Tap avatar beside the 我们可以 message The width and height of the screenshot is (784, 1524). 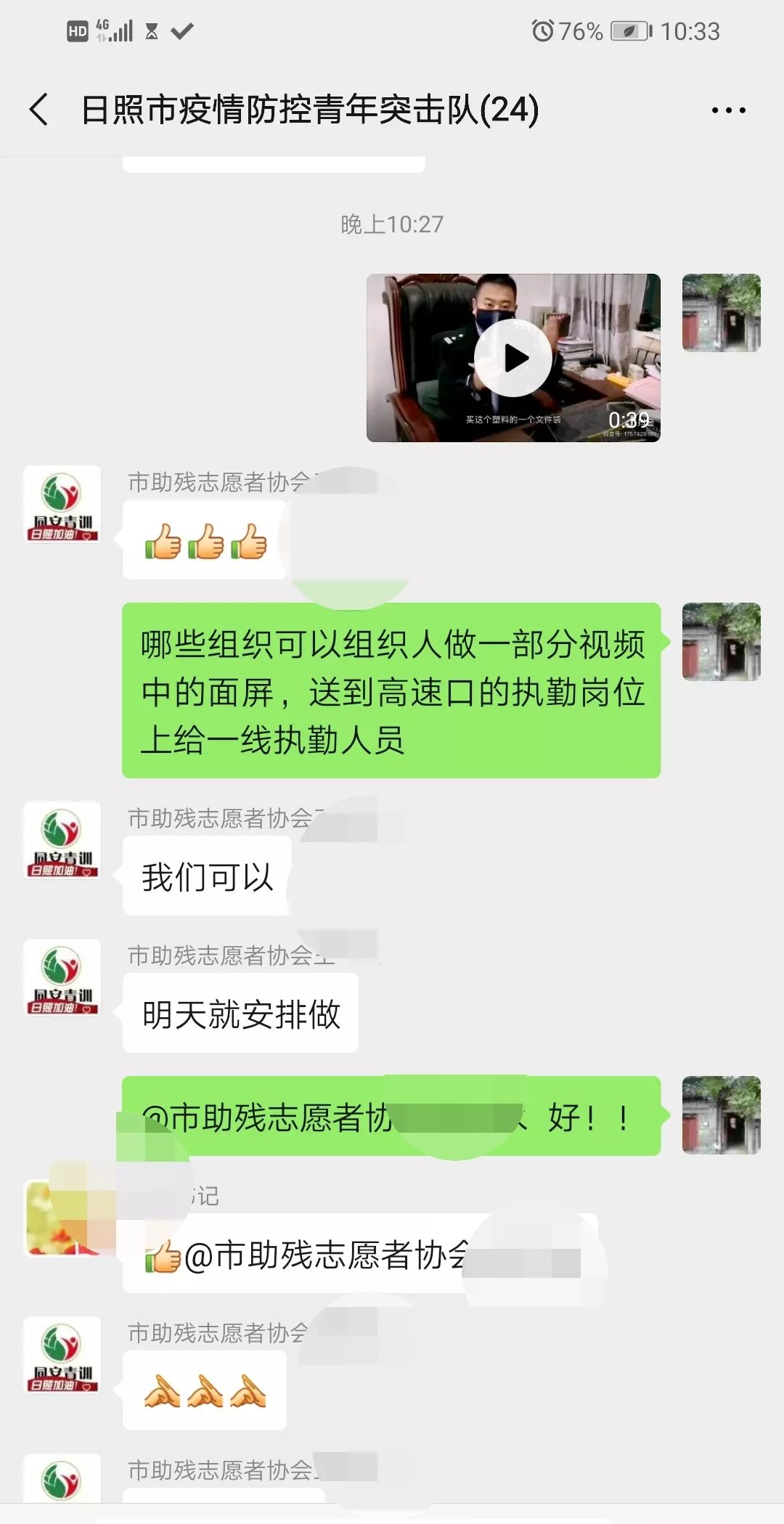click(x=62, y=840)
